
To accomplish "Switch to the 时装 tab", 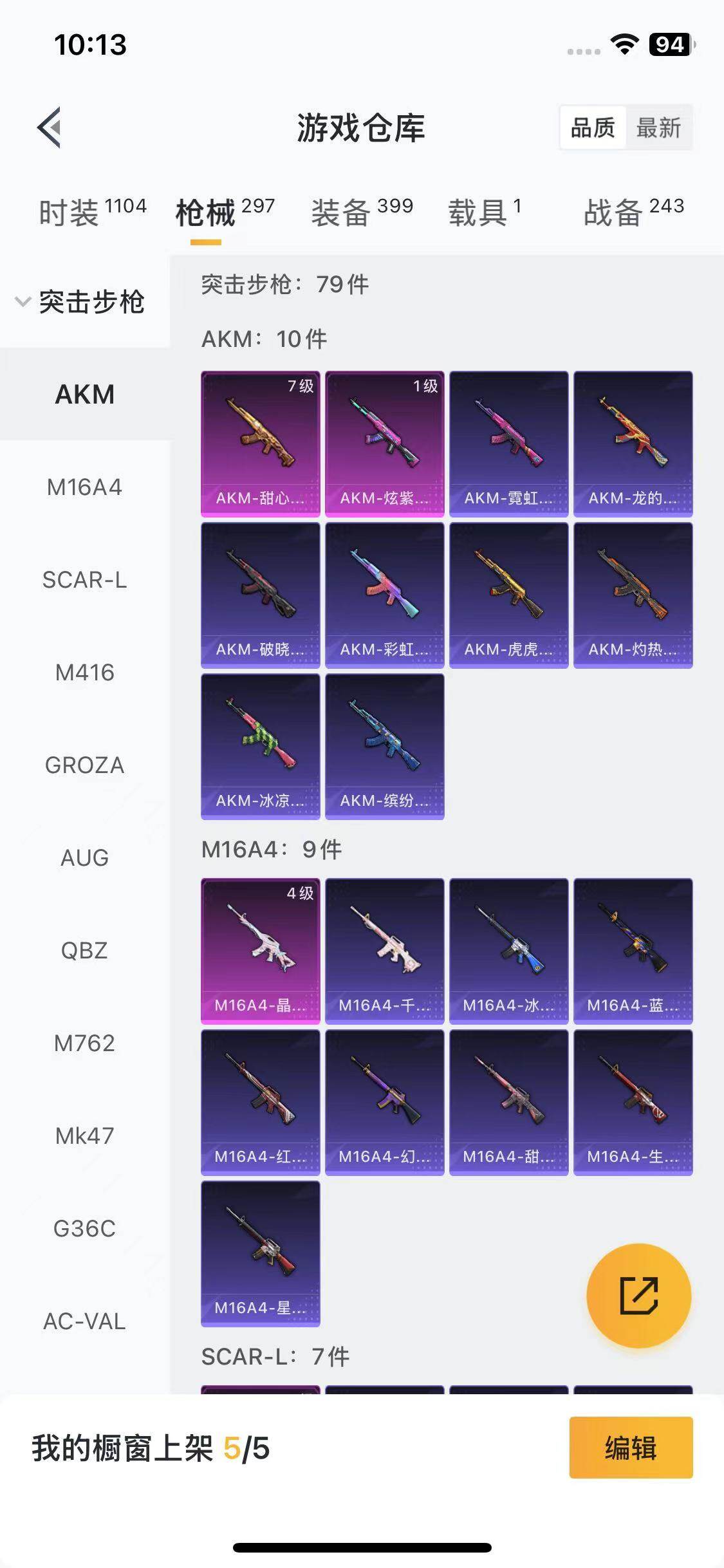I will pos(92,212).
